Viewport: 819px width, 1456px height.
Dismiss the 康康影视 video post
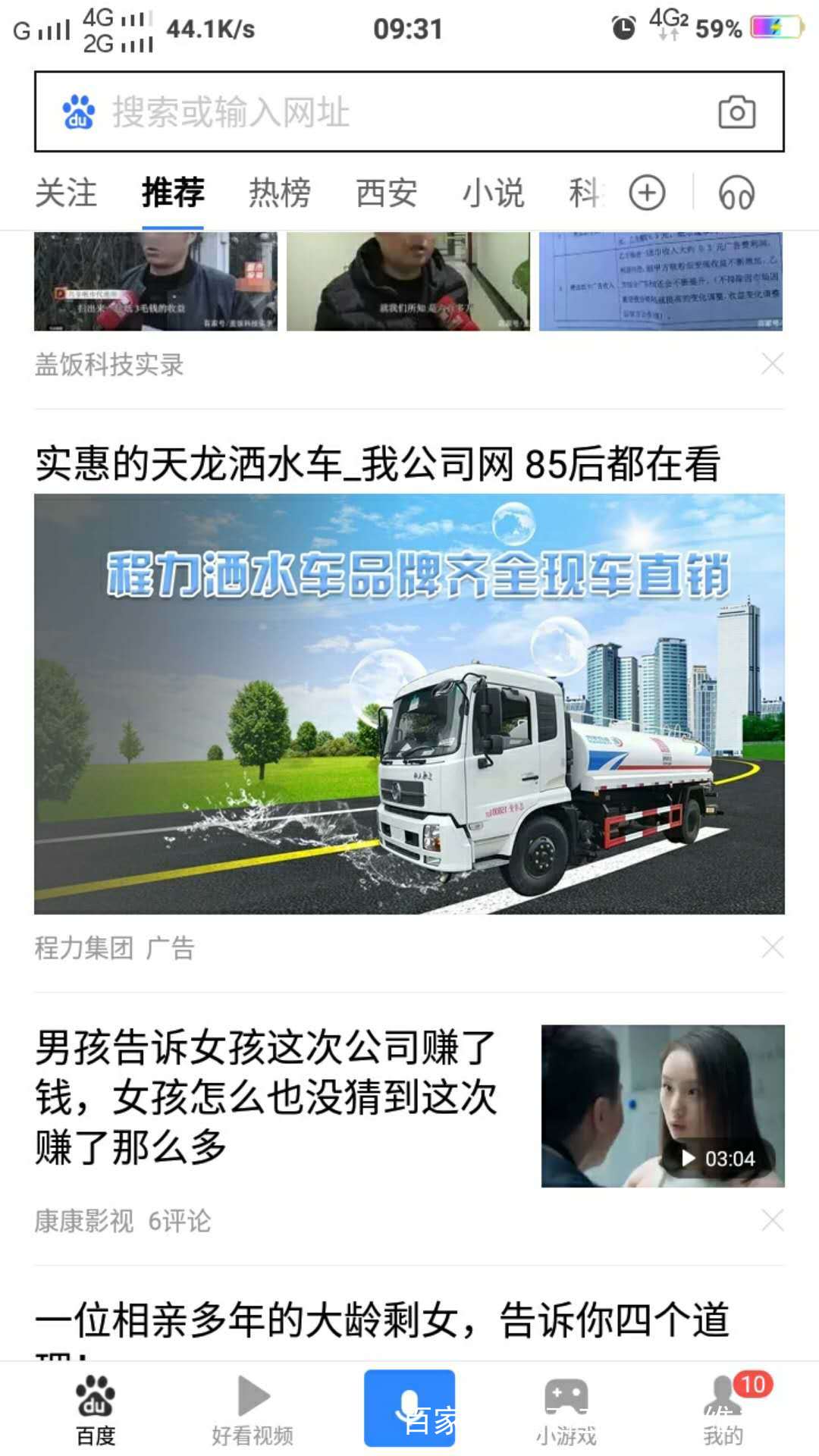pos(772,1220)
